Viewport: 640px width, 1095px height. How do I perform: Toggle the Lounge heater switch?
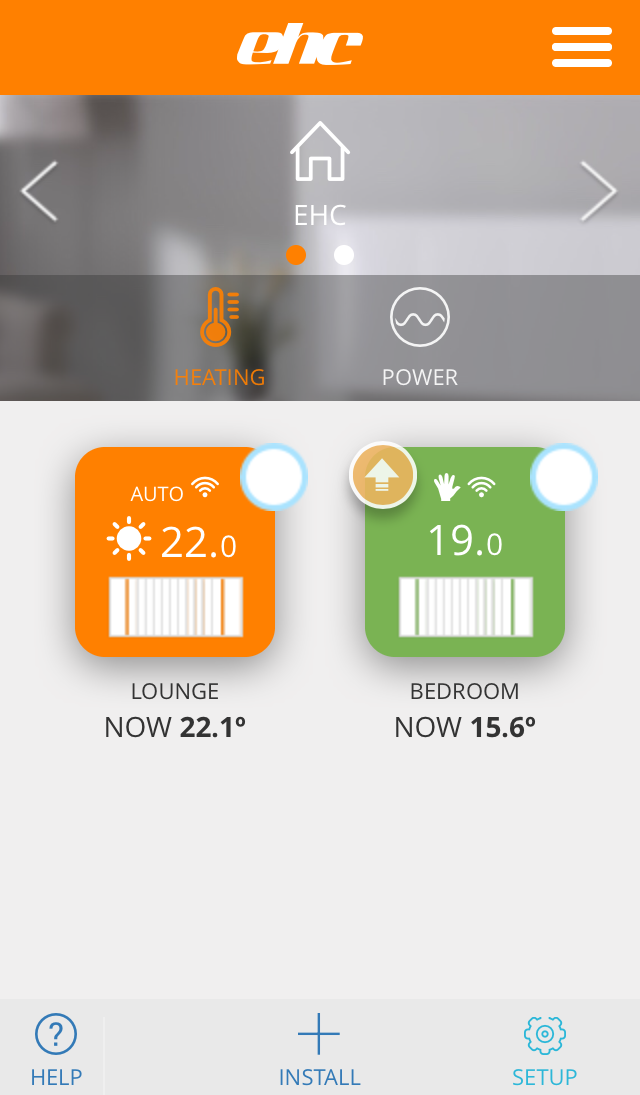[x=274, y=478]
